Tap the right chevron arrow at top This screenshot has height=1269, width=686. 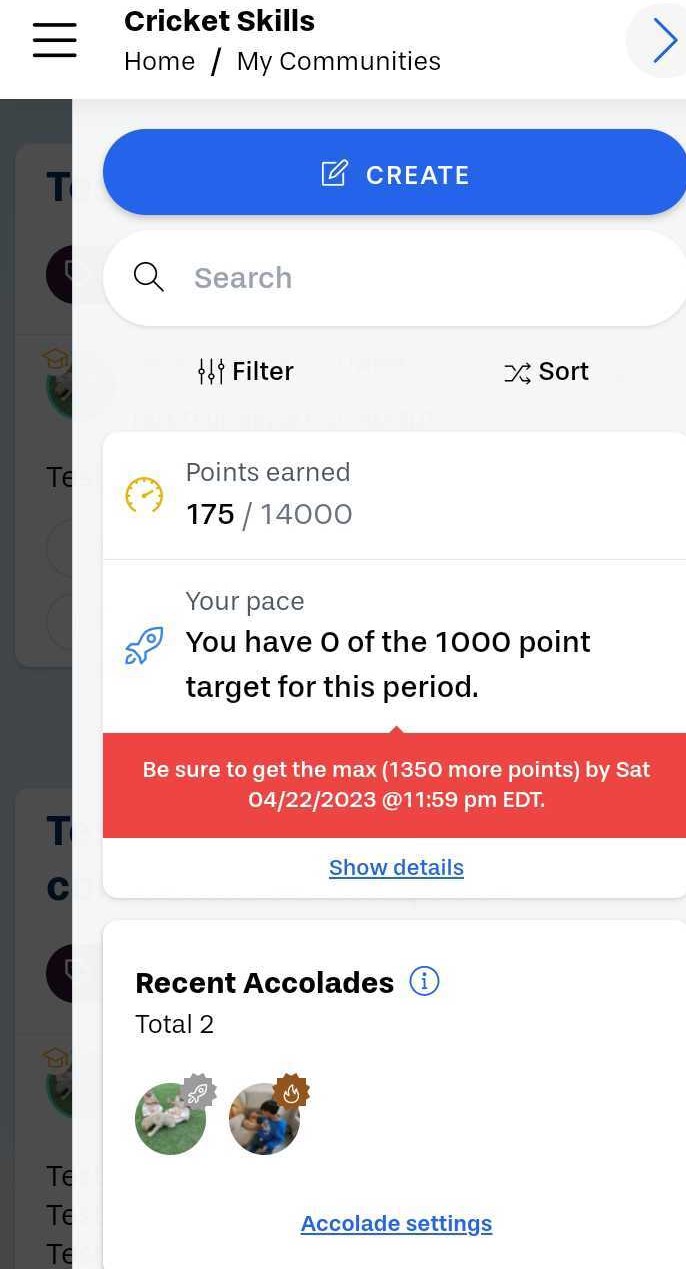pos(662,42)
